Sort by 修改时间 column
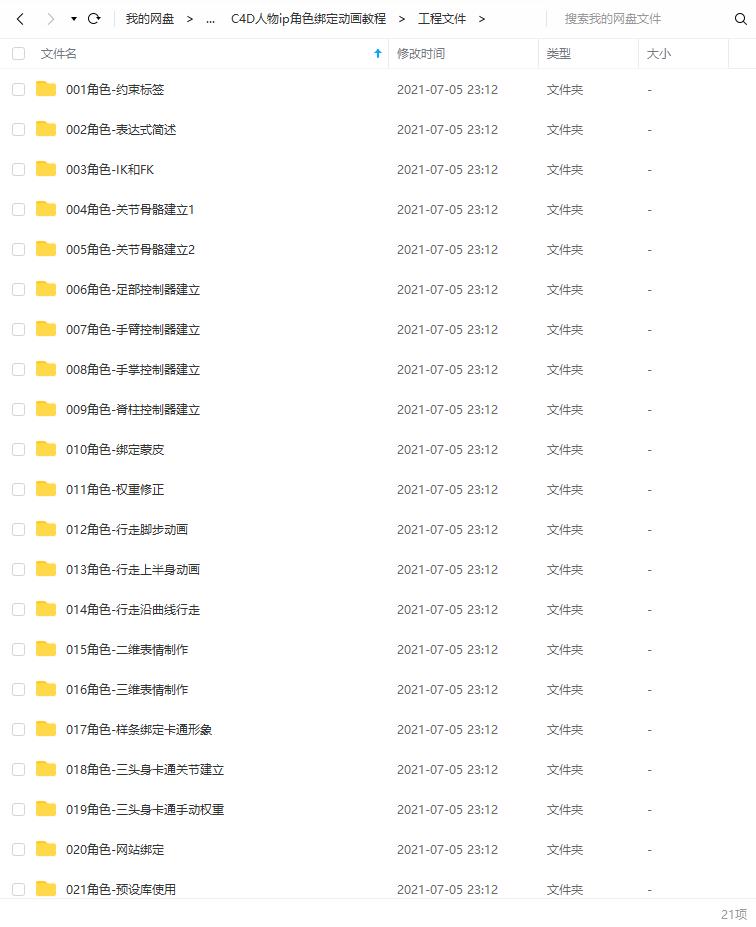The image size is (756, 927). pos(421,54)
